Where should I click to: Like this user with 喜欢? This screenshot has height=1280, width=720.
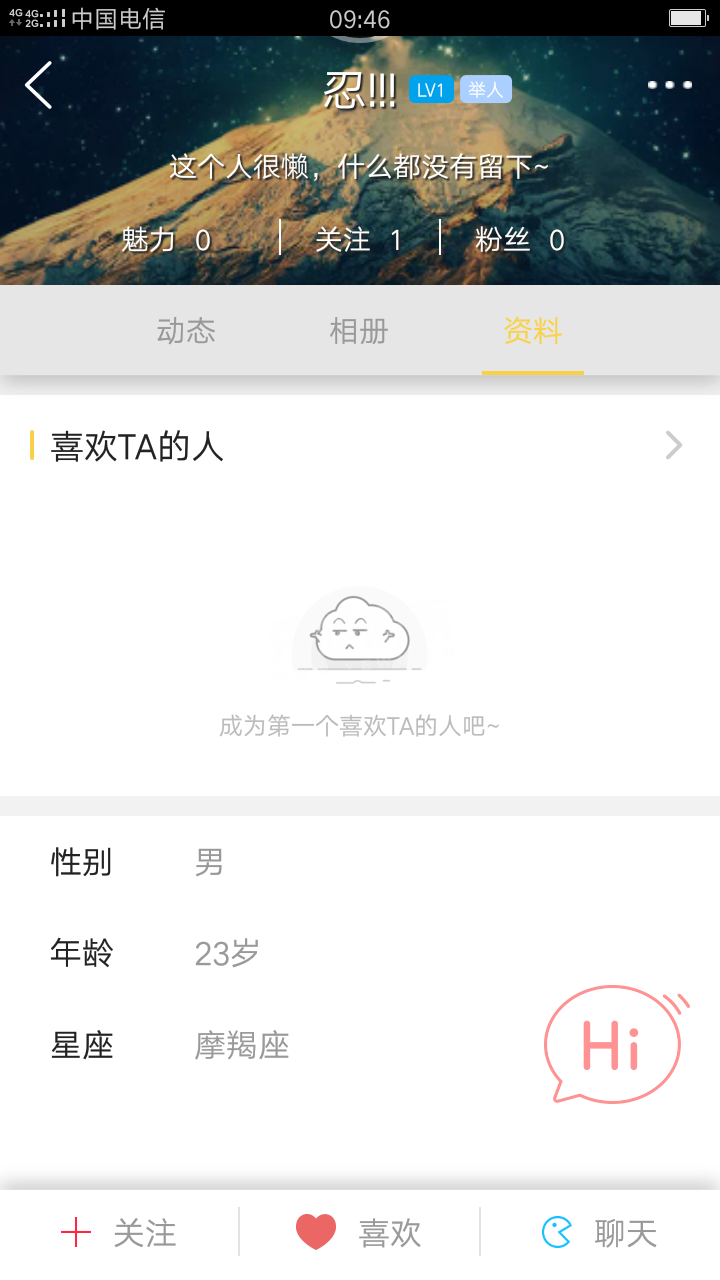coord(359,1233)
